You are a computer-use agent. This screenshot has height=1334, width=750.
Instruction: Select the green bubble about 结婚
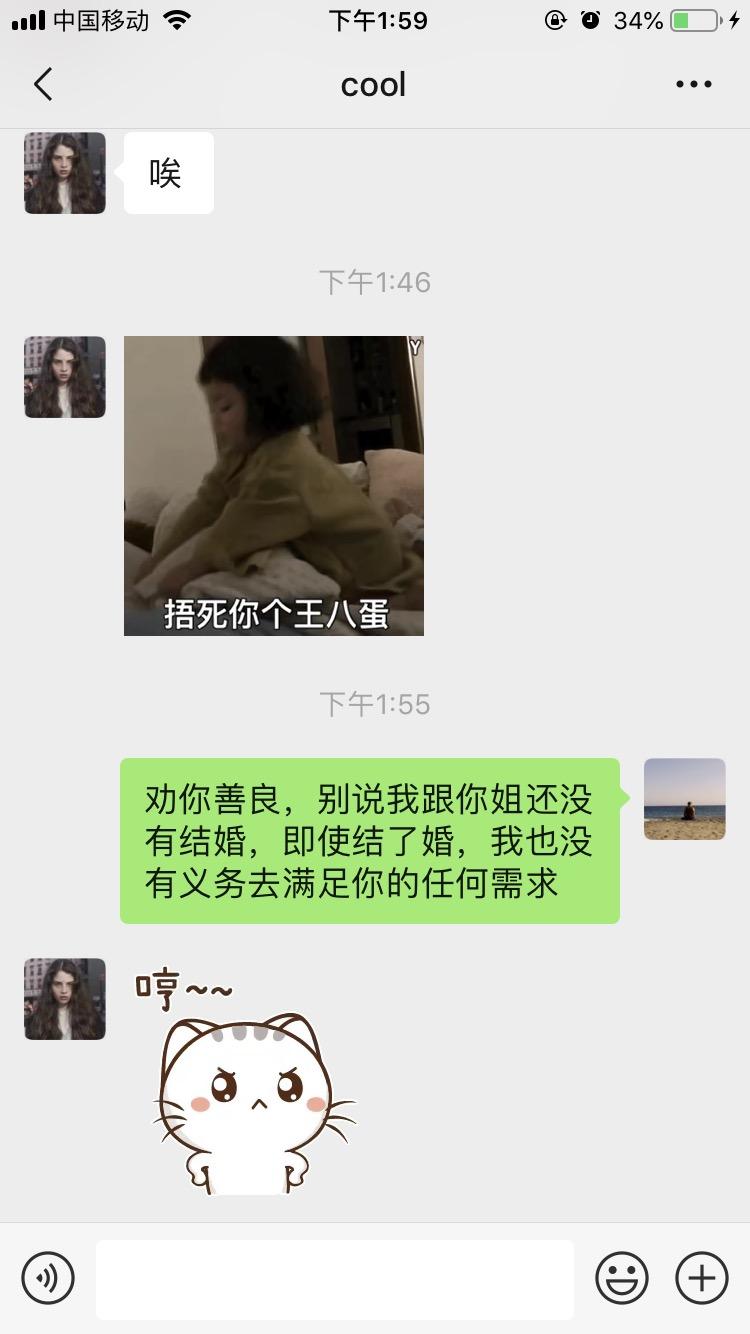click(x=370, y=840)
